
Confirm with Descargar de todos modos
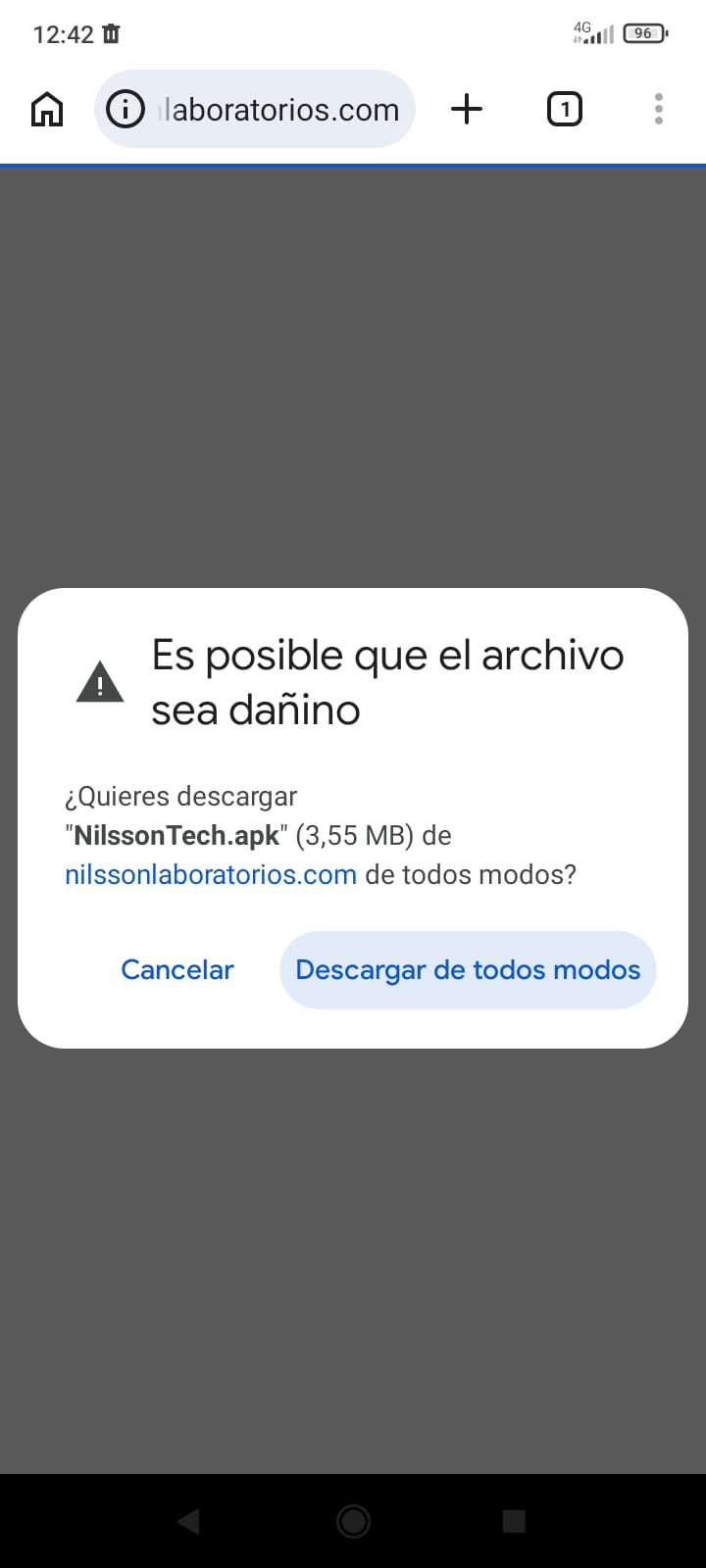pyautogui.click(x=468, y=969)
